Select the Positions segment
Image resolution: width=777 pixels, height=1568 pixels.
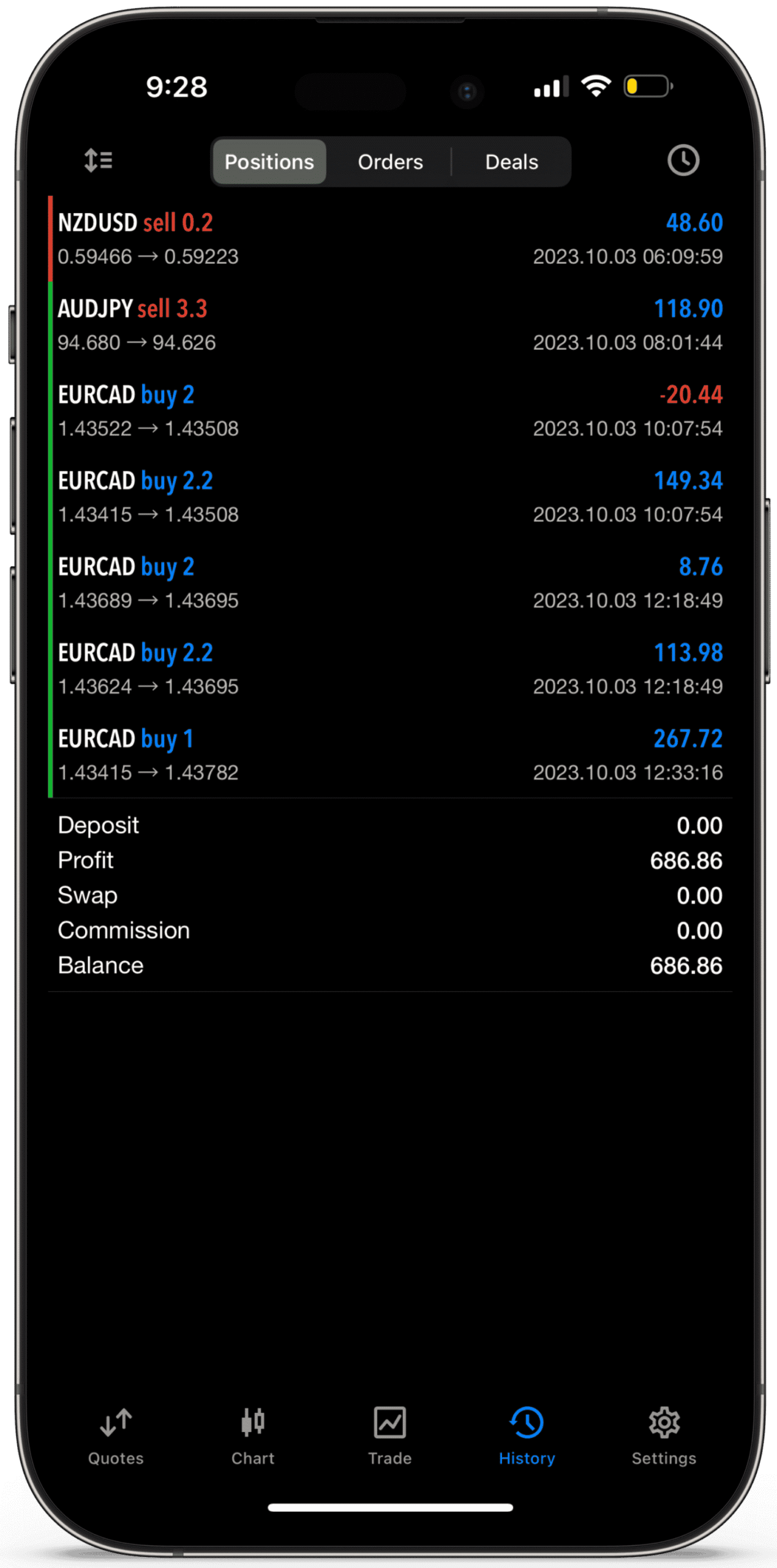point(269,162)
